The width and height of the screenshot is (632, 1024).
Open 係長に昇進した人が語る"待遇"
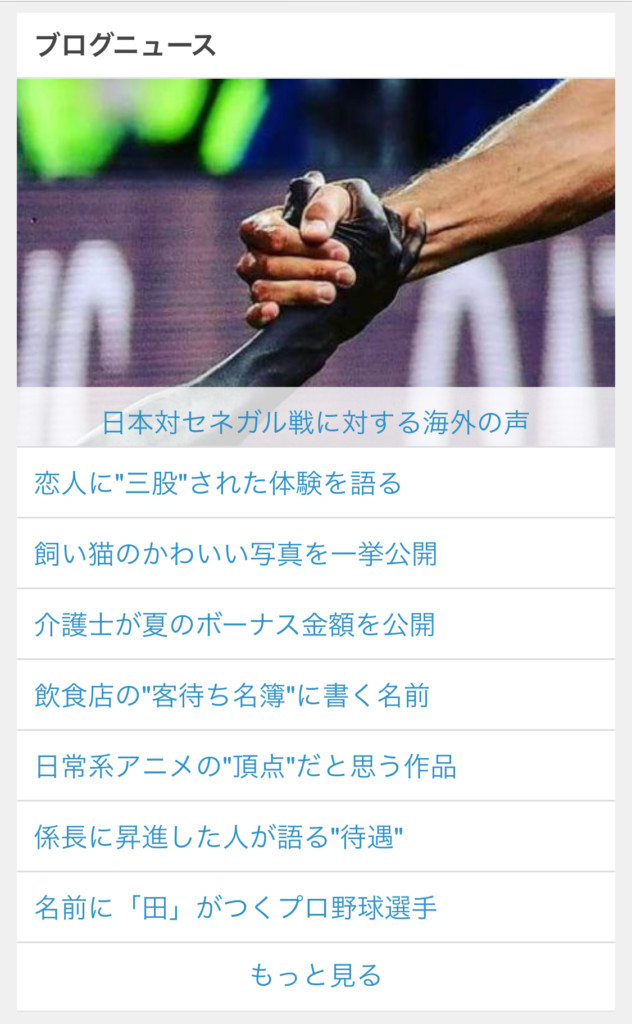218,837
